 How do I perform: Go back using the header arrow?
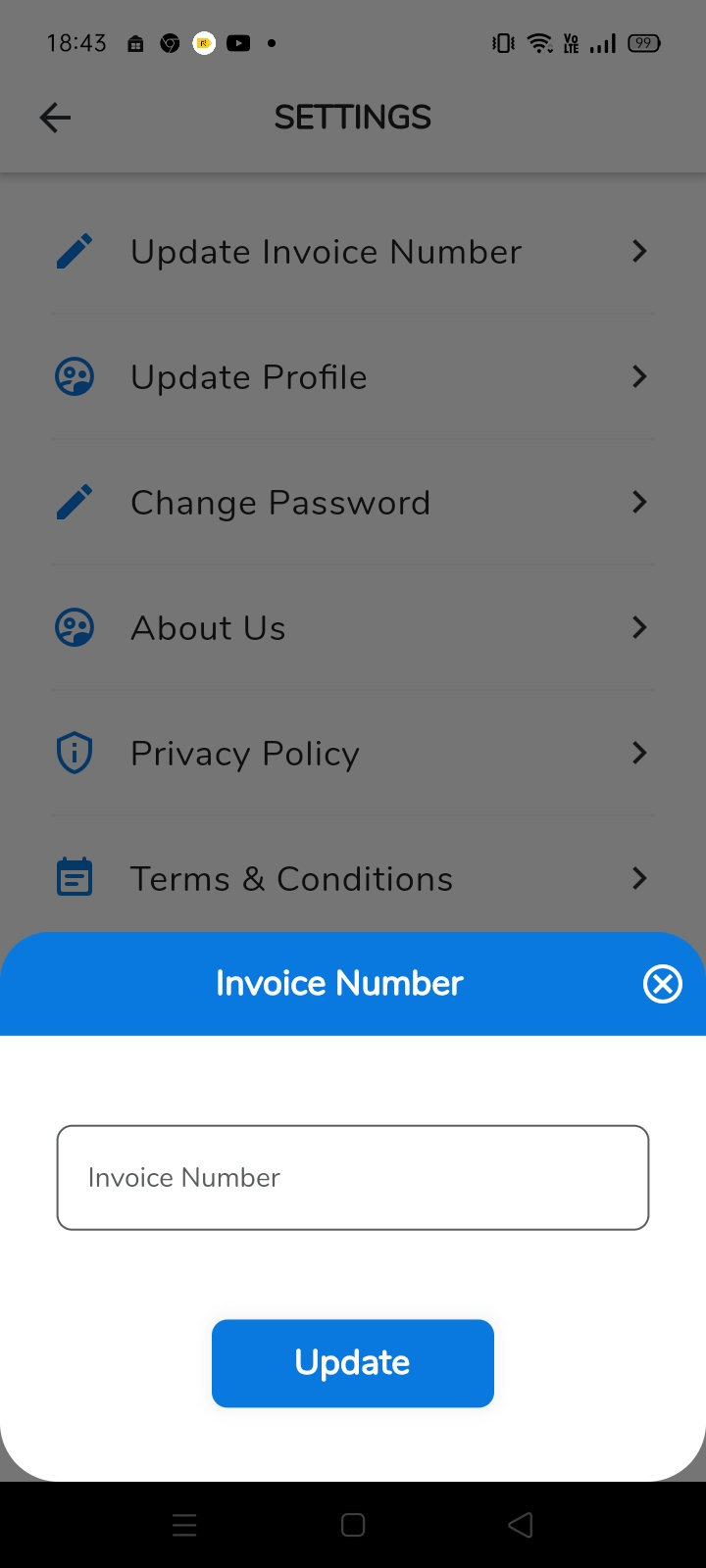pos(55,119)
